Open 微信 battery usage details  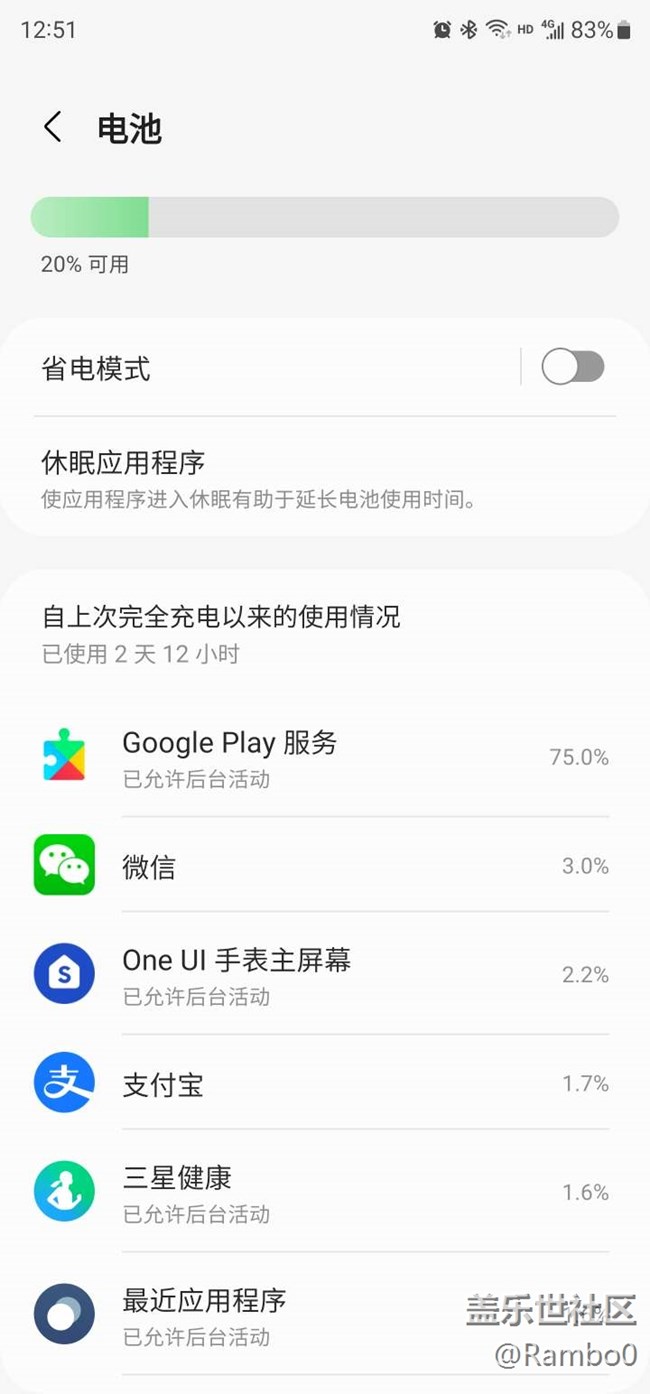tap(325, 865)
